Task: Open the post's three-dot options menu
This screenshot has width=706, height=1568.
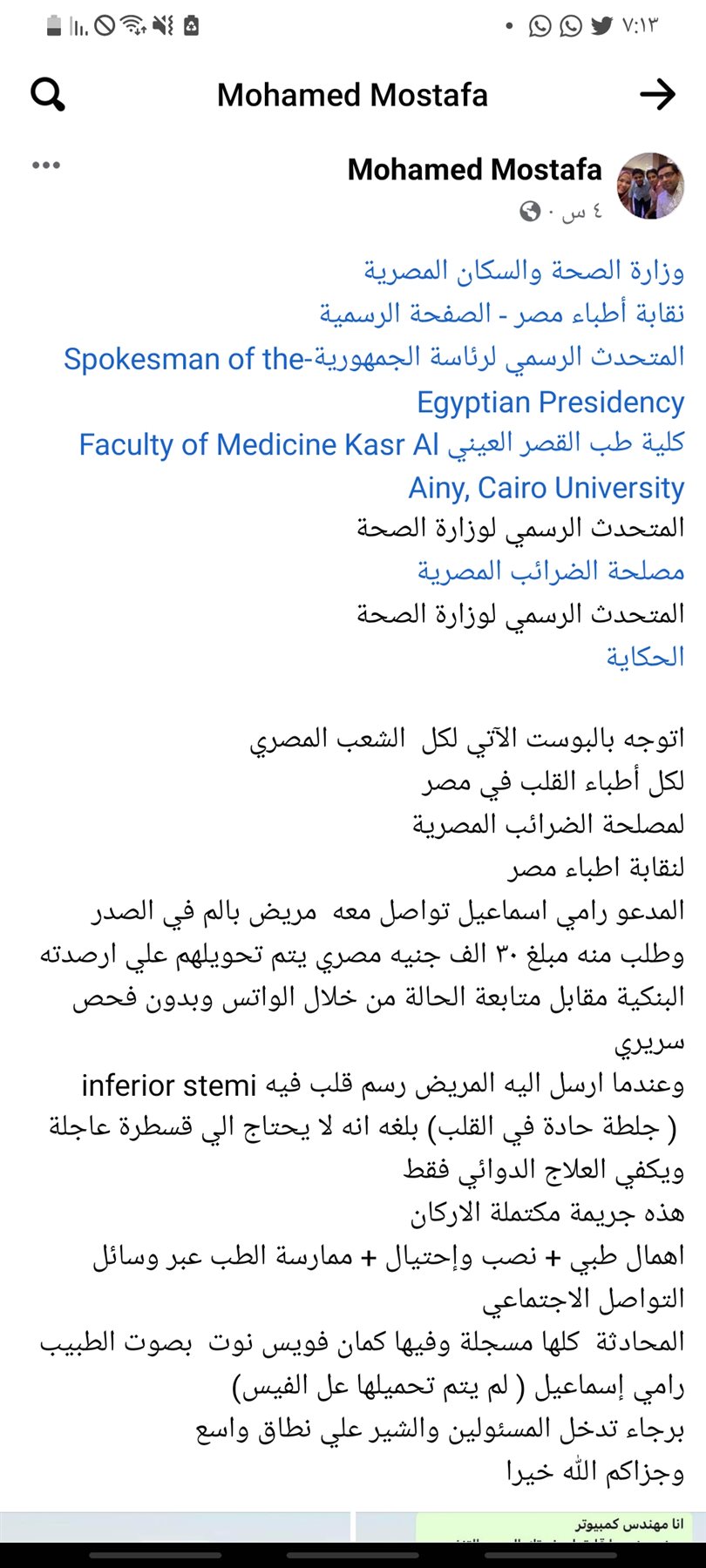Action: 45,166
